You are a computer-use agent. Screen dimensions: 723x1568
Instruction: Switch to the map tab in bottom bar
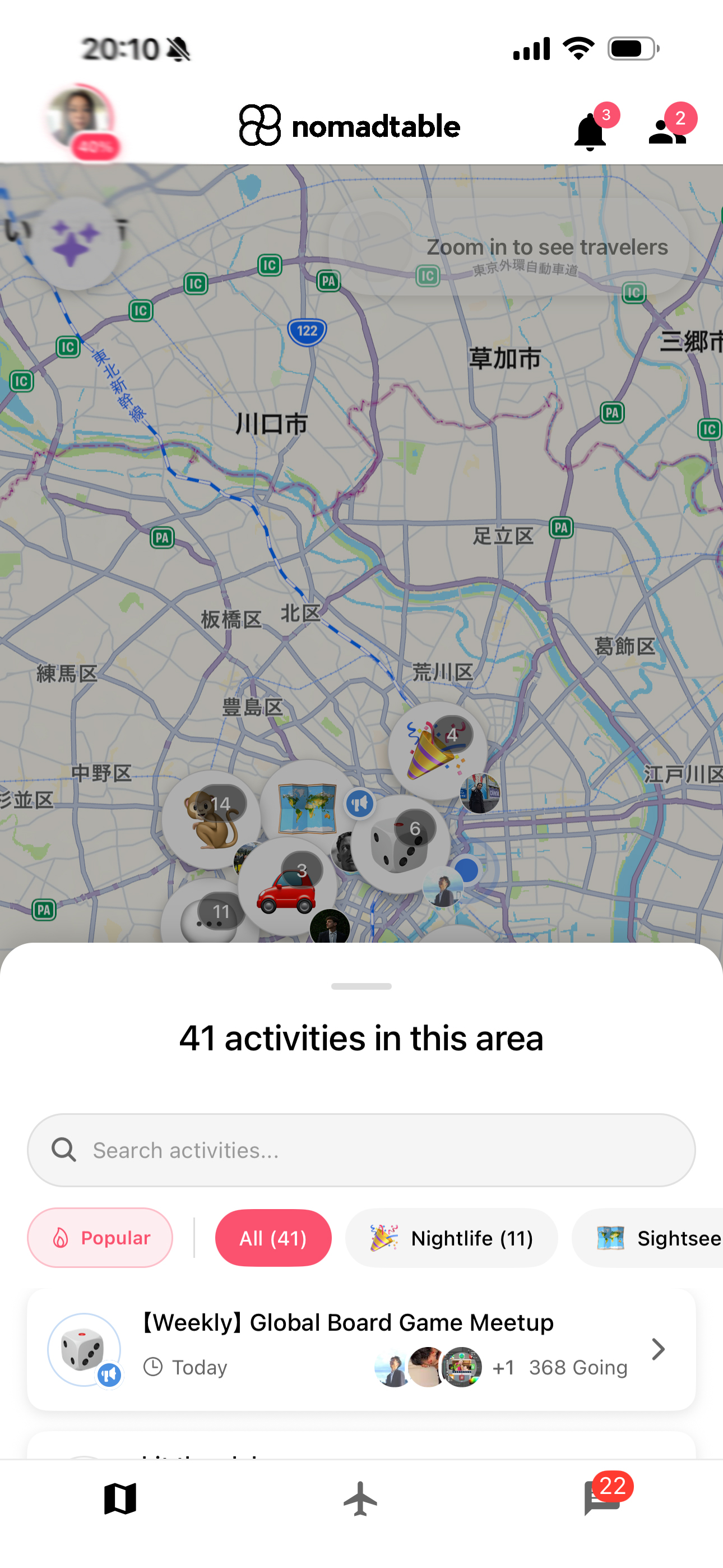click(121, 1500)
